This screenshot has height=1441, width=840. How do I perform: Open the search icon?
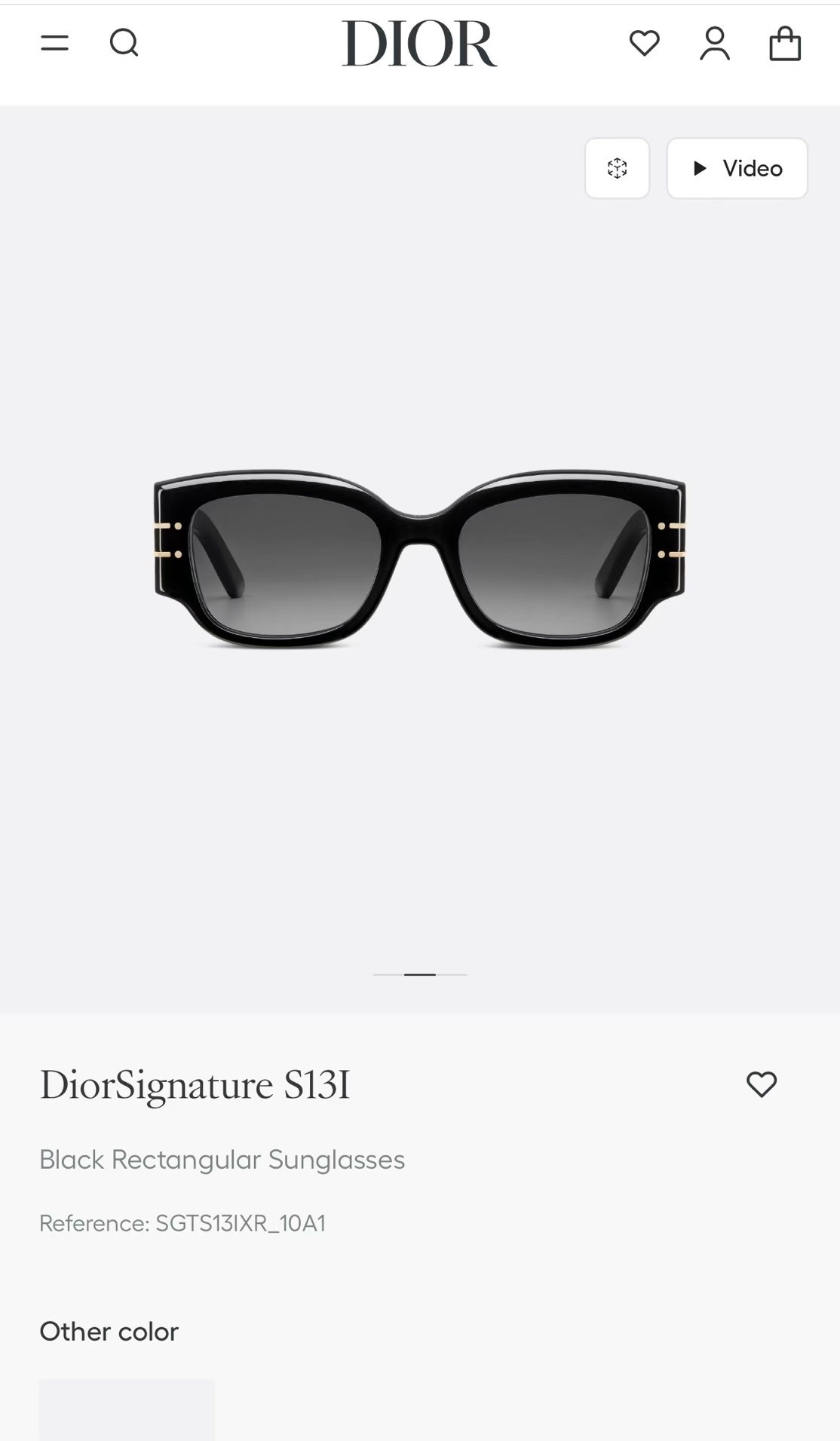125,43
